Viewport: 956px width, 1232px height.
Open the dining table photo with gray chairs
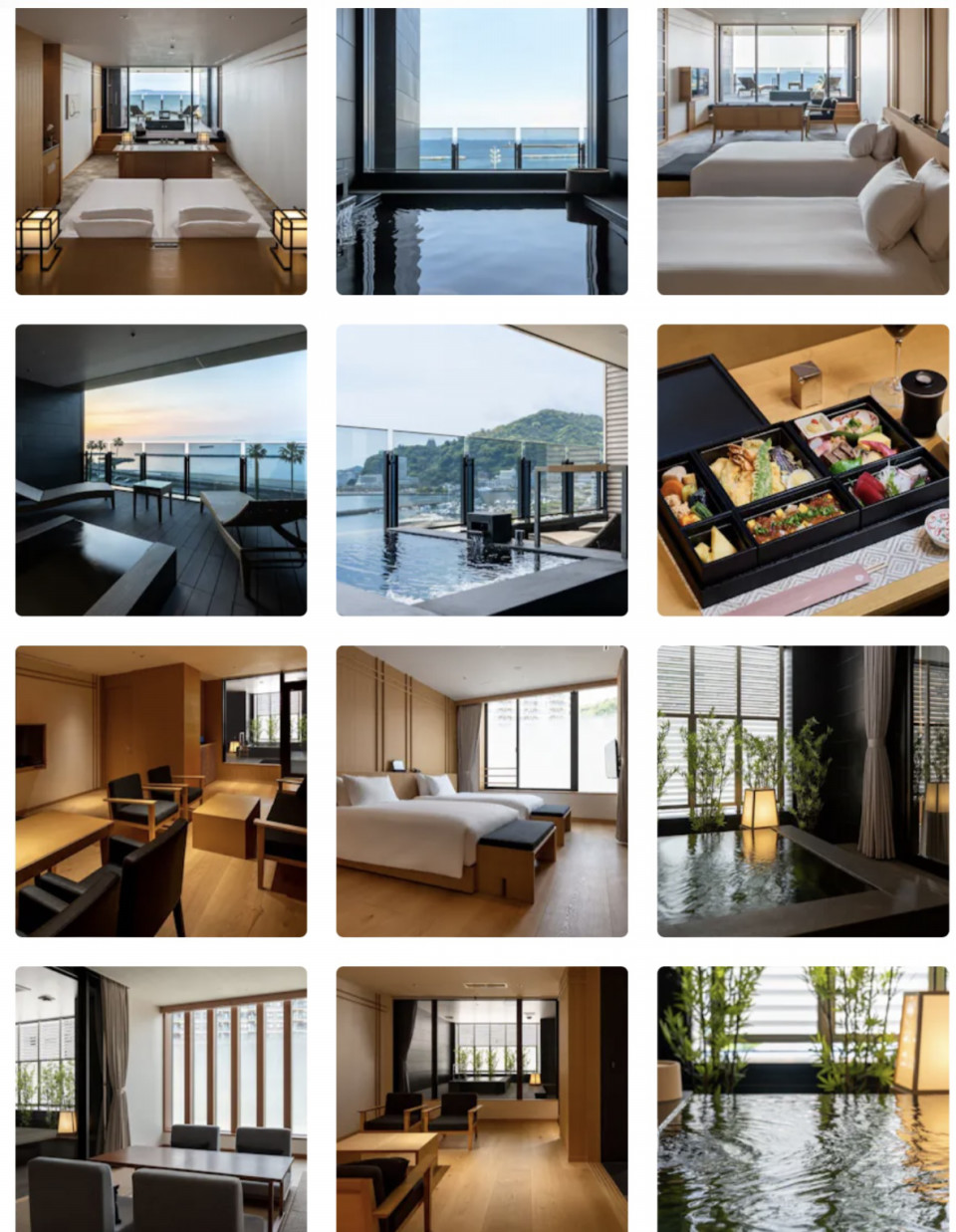pos(160,1099)
